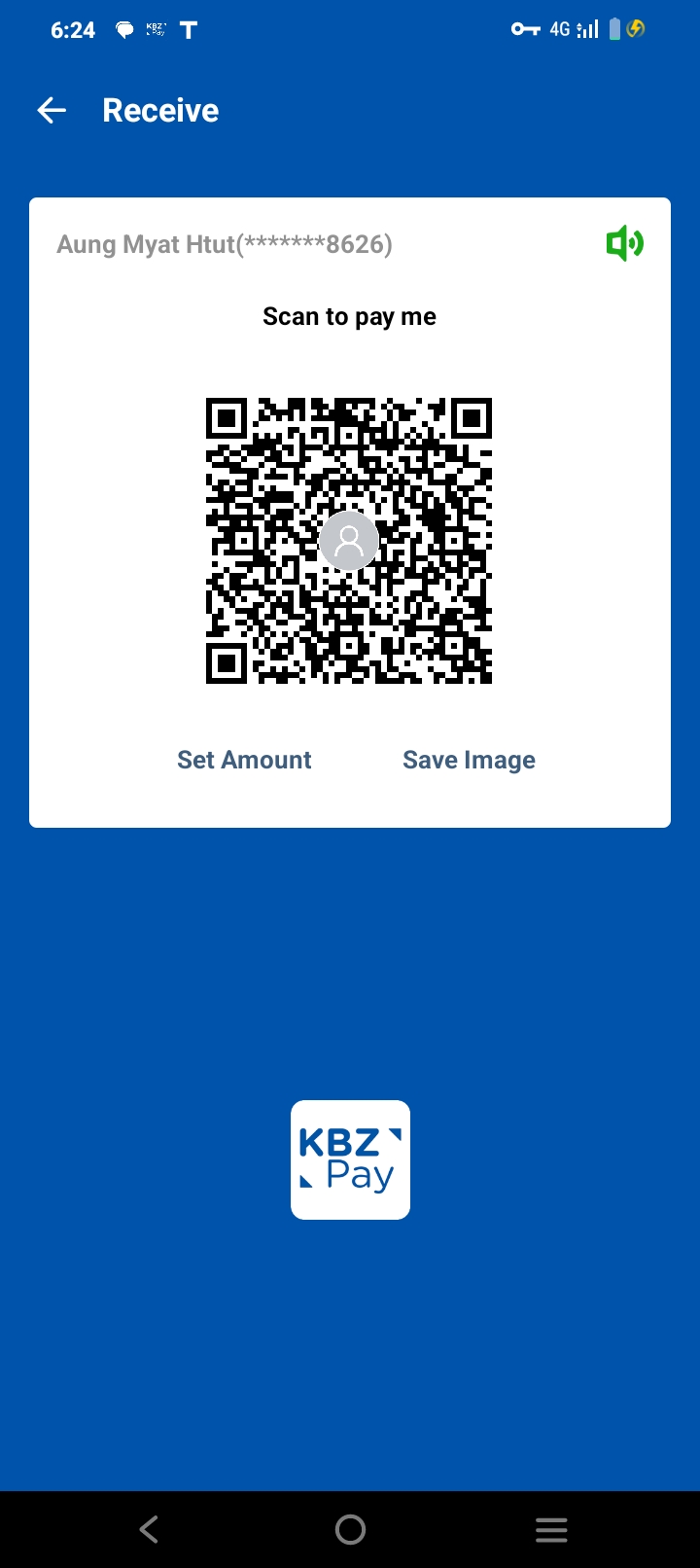Viewport: 700px width, 1568px height.
Task: Tap the system back arrow
Action: pyautogui.click(x=149, y=1530)
